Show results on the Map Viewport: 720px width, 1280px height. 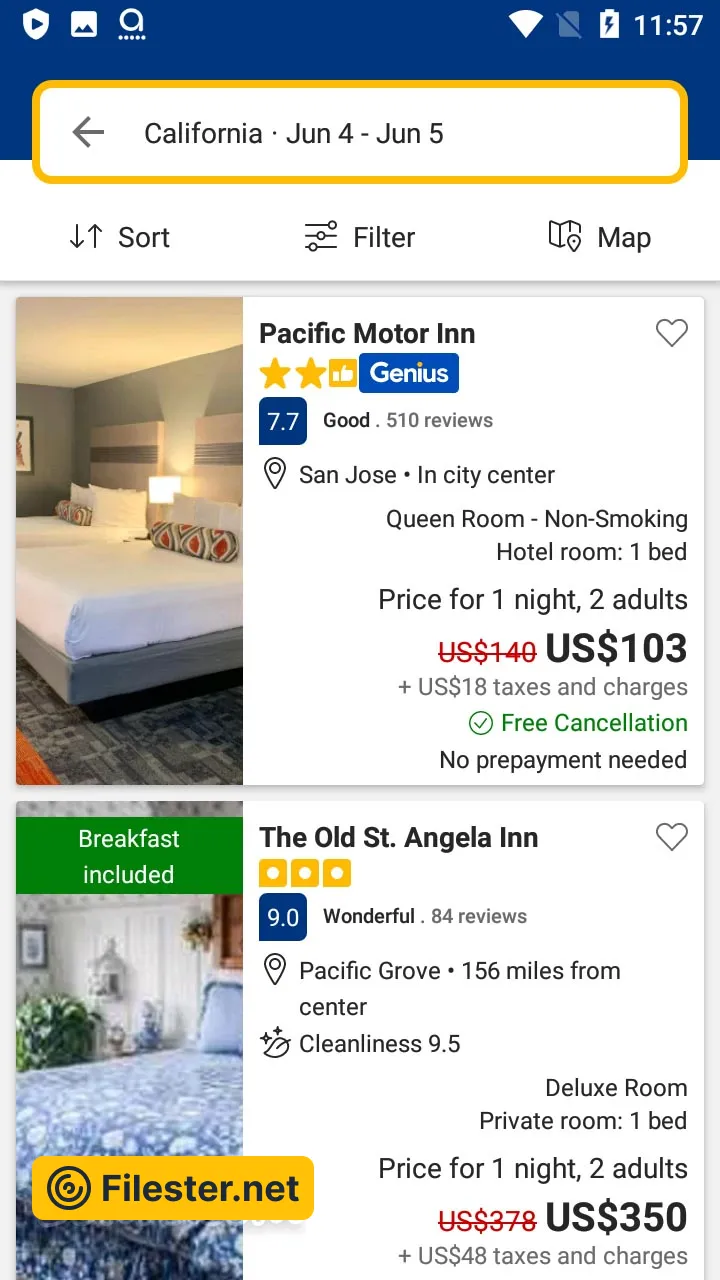600,237
